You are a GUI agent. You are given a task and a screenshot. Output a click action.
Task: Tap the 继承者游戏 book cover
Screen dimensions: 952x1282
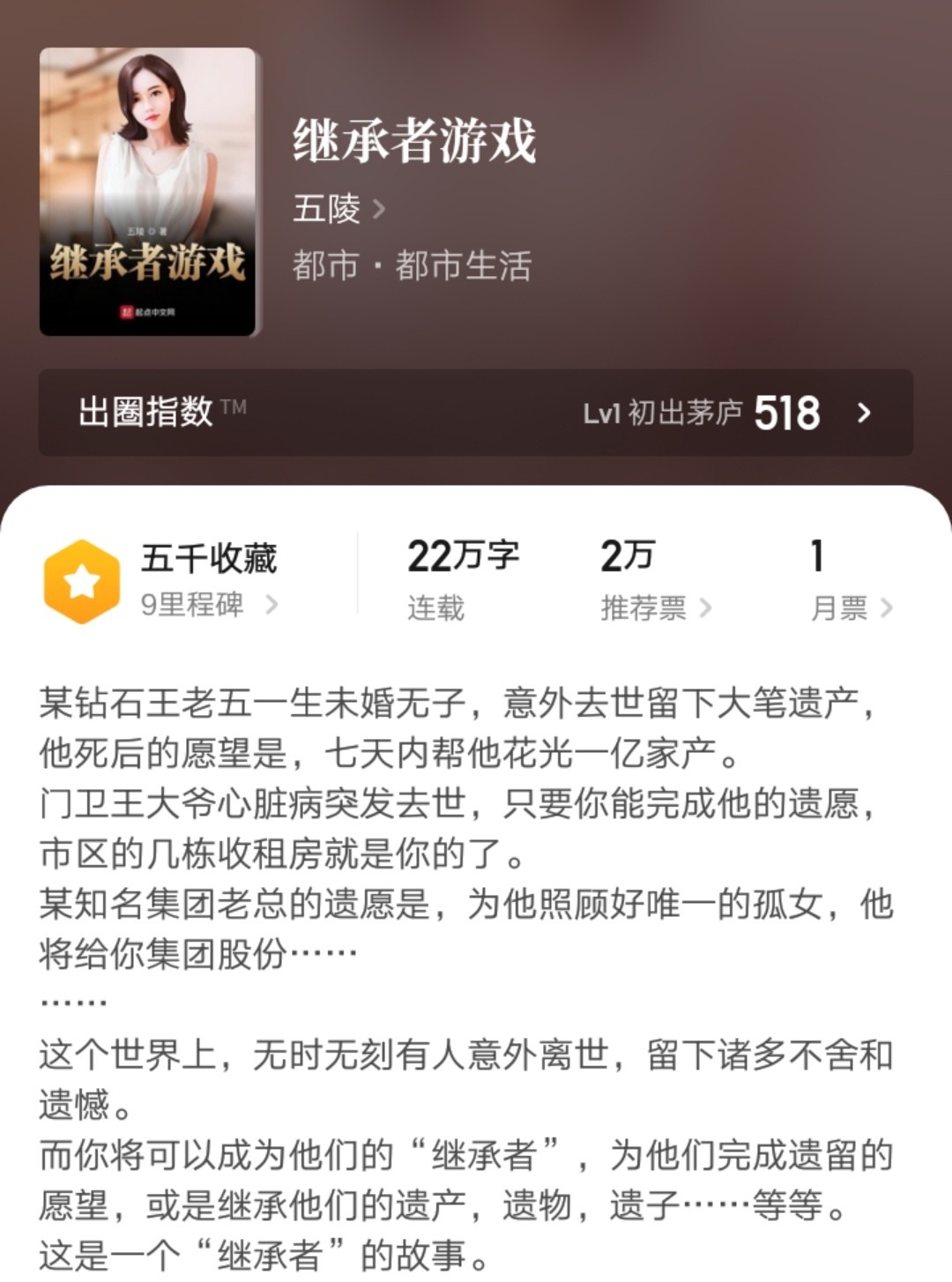click(147, 191)
